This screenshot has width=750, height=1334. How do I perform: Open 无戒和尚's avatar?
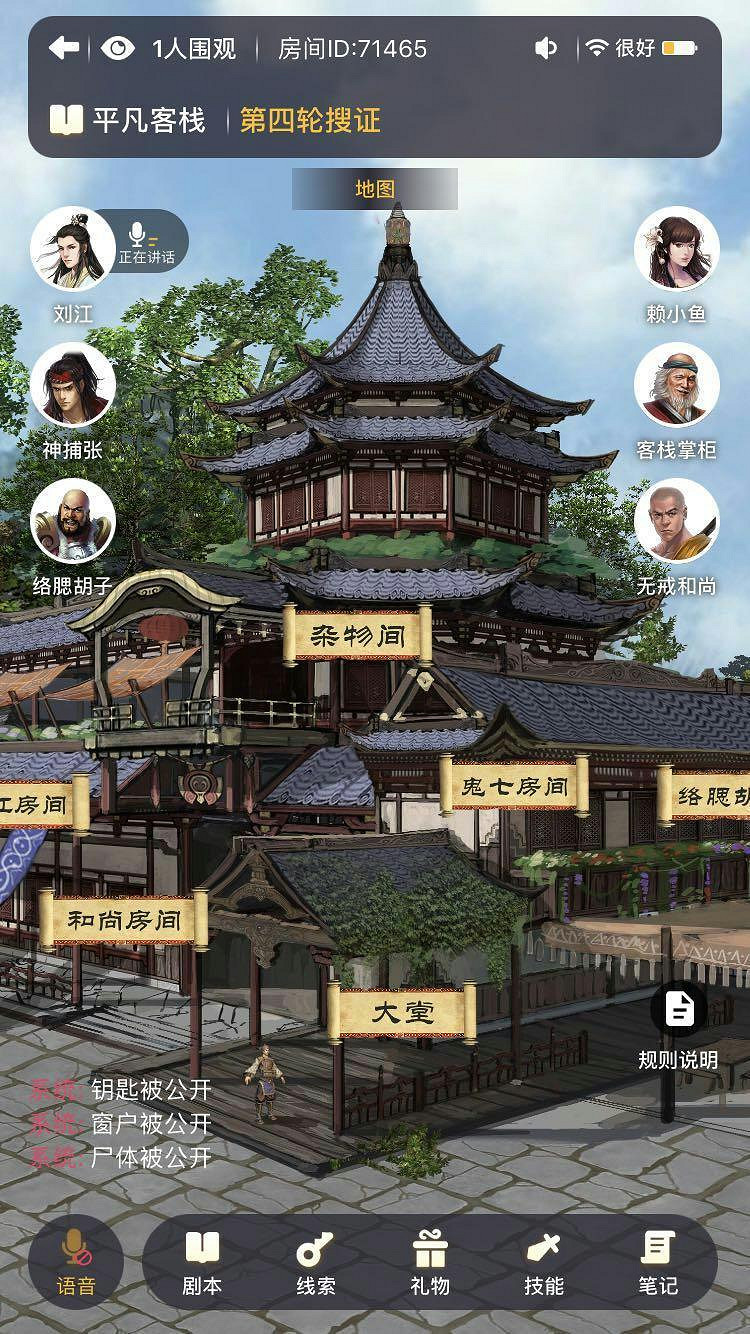pyautogui.click(x=677, y=520)
